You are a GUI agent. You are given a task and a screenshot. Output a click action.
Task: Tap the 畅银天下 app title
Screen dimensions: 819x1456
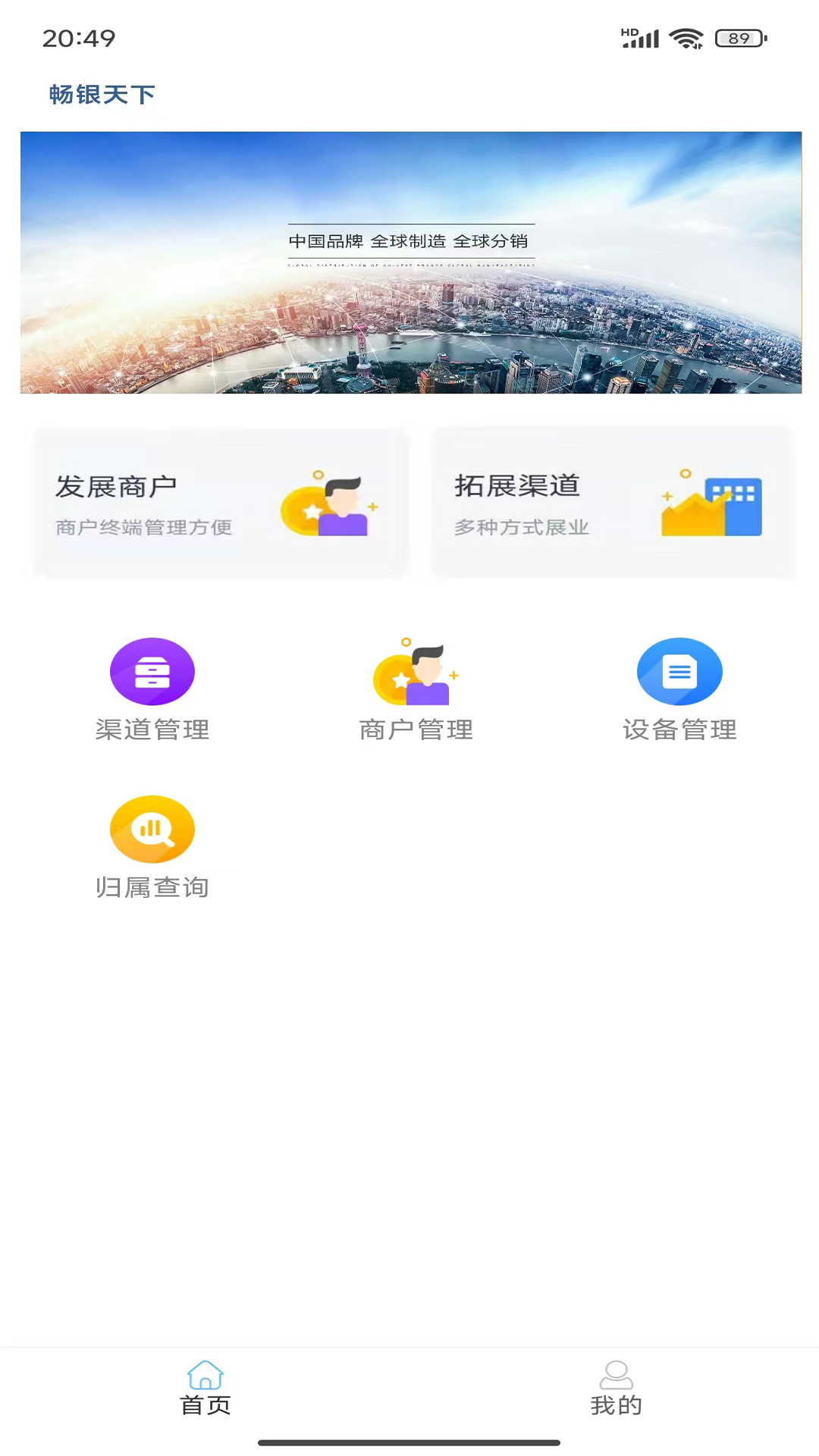click(x=99, y=94)
